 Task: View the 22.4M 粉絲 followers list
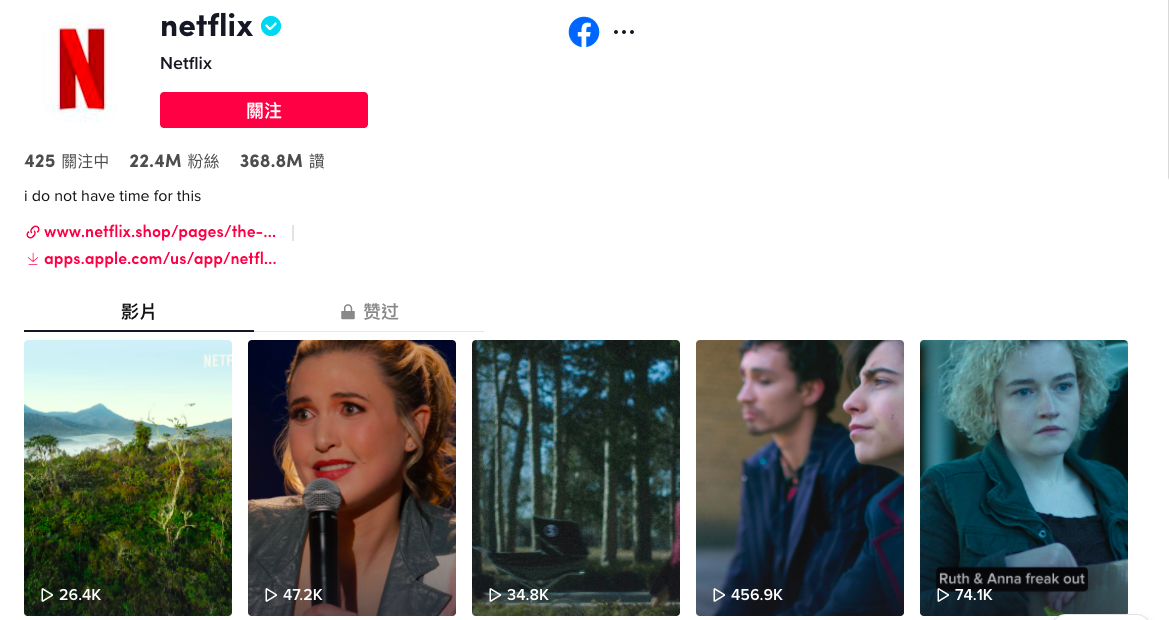tap(174, 161)
